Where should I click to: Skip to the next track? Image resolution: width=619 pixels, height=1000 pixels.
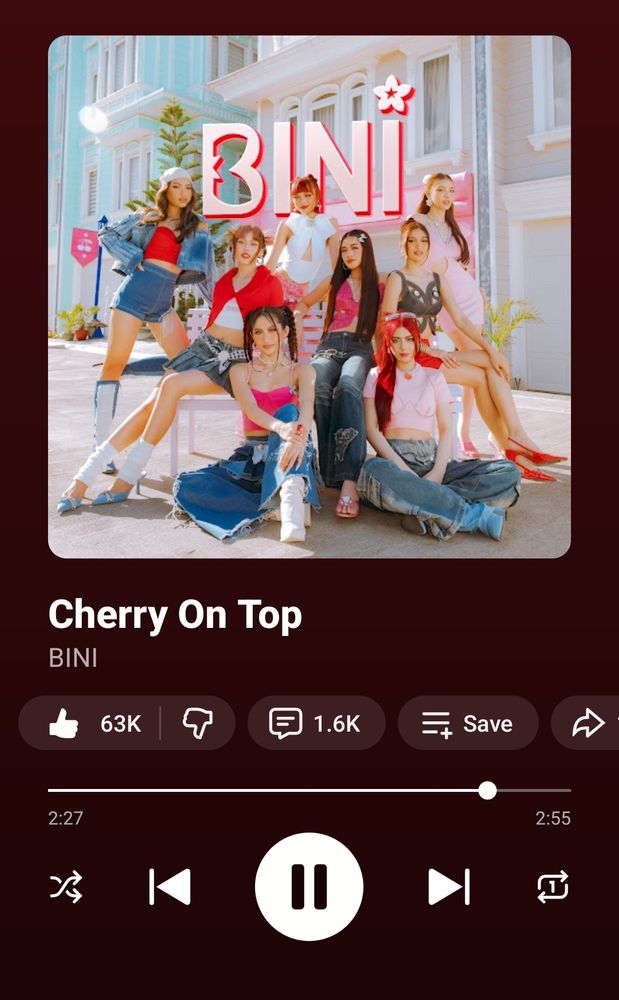448,887
